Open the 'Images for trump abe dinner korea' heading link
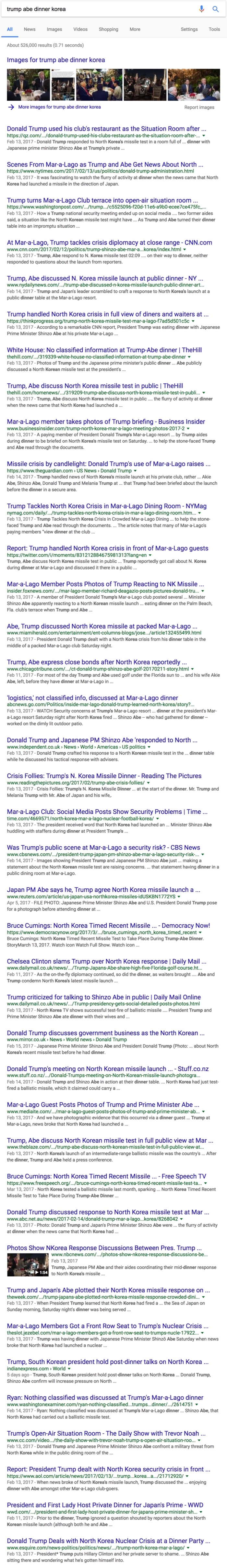Image resolution: width=227 pixels, height=1568 pixels. tap(55, 60)
